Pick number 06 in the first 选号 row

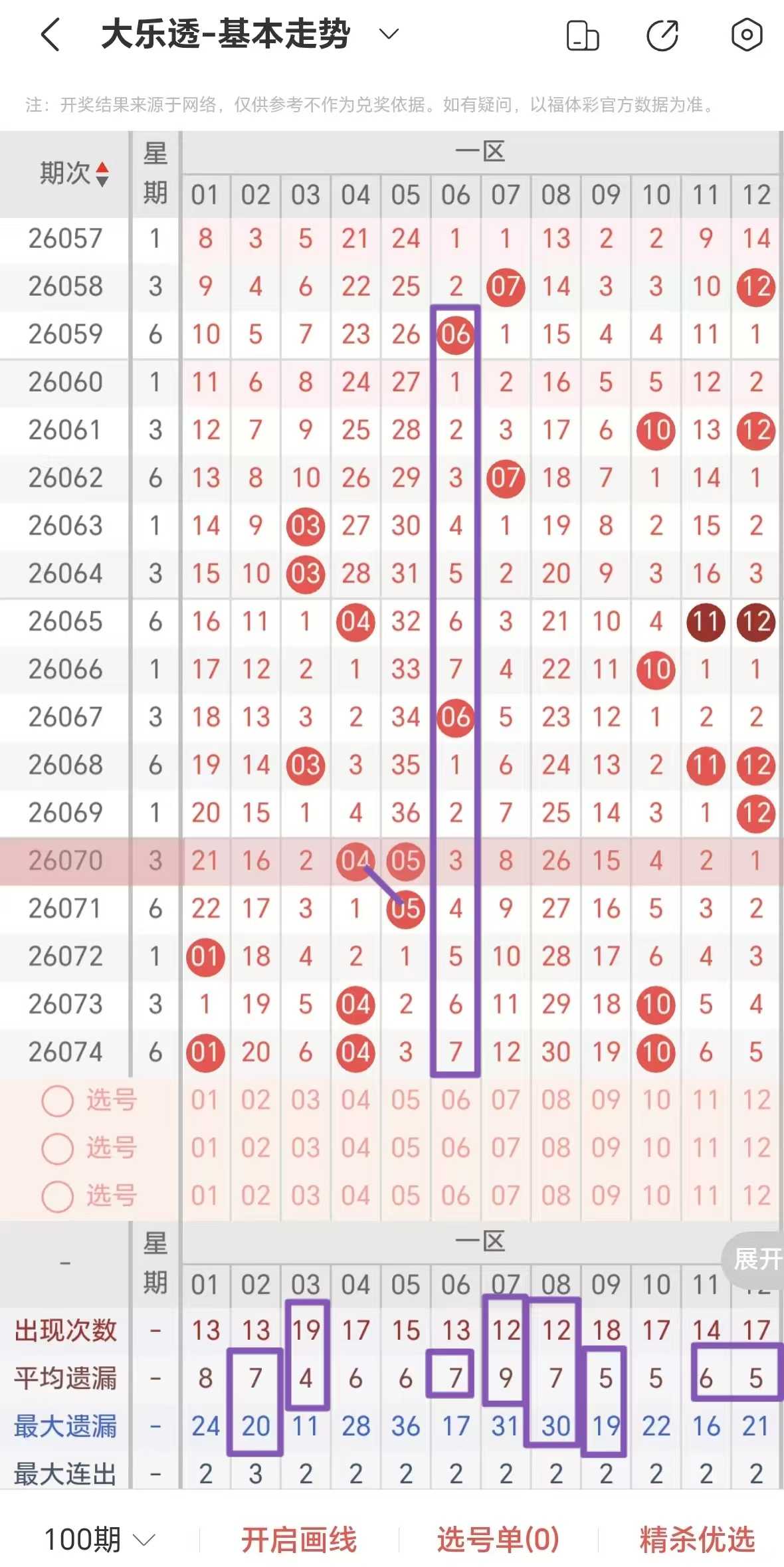pyautogui.click(x=456, y=1100)
